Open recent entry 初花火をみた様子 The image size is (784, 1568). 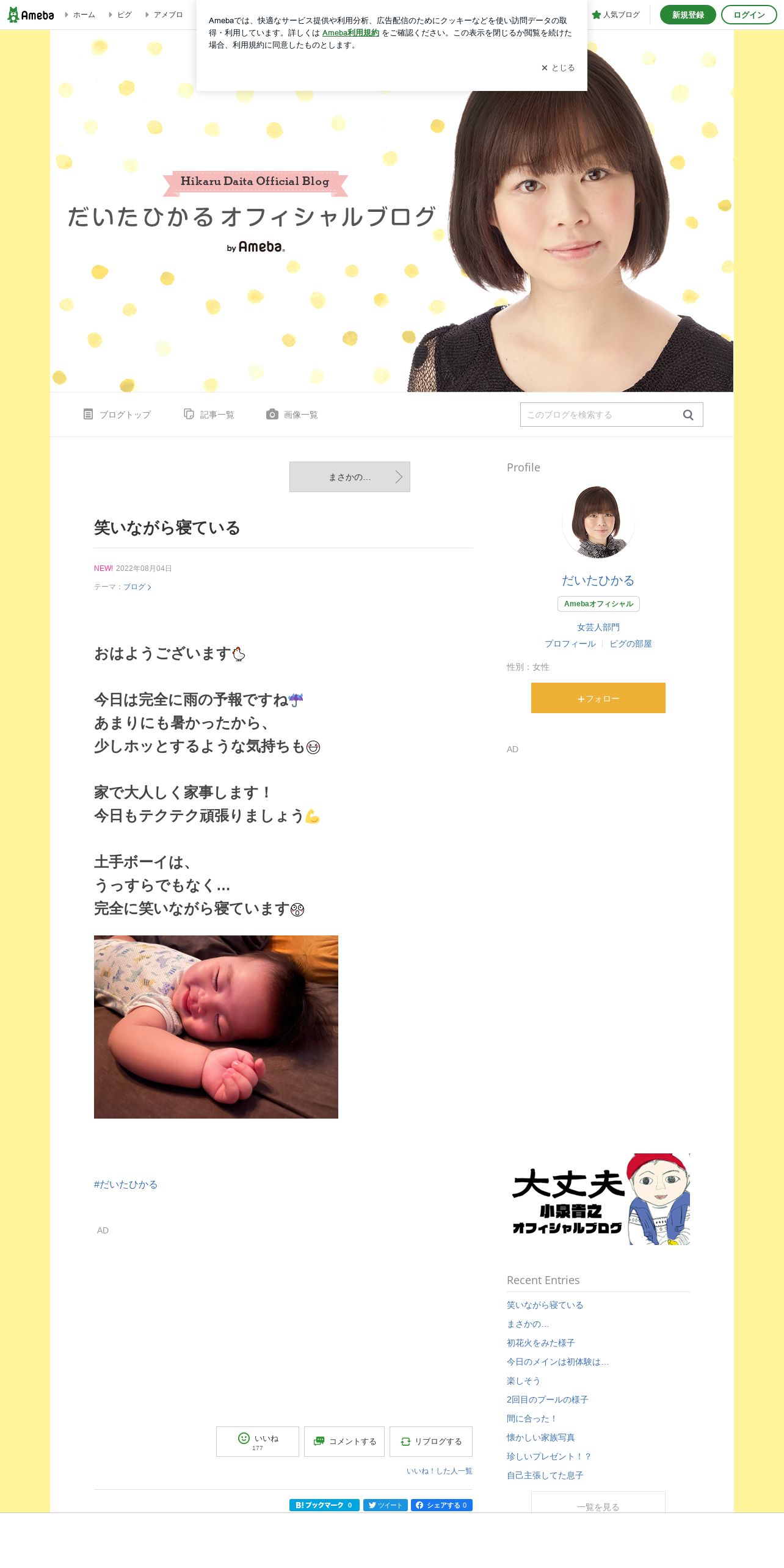click(540, 1343)
